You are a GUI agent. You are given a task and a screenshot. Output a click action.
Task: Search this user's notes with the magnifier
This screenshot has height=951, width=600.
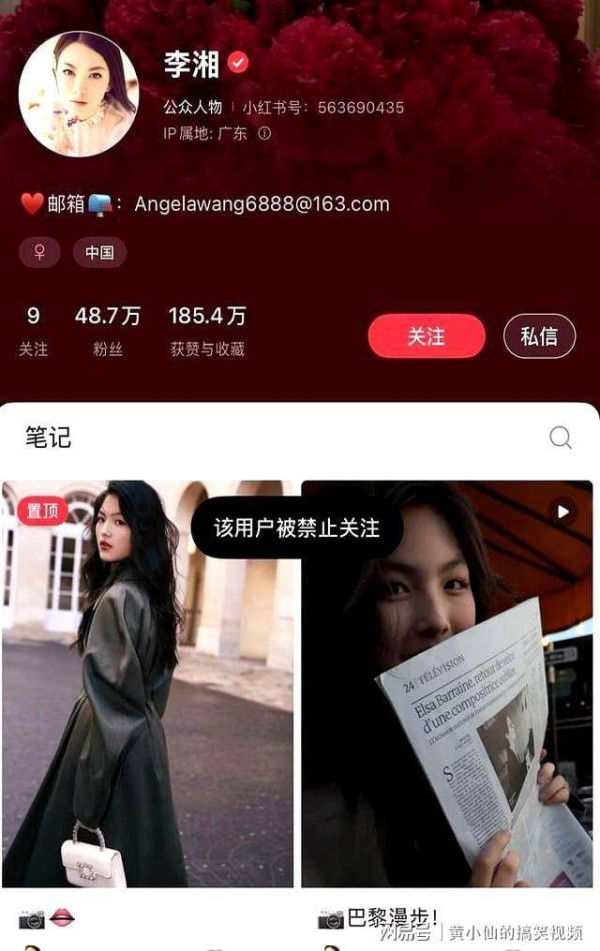[x=561, y=438]
